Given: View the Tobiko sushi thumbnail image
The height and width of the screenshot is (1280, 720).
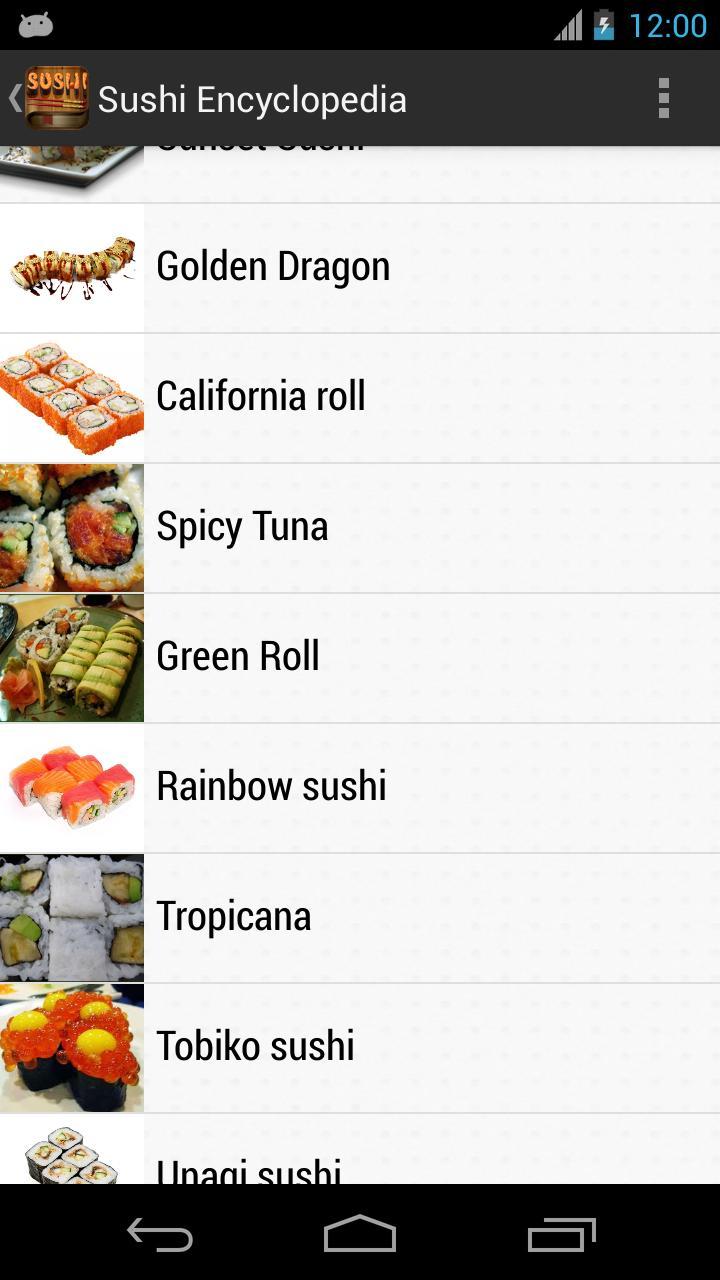Looking at the screenshot, I should coord(71,1045).
